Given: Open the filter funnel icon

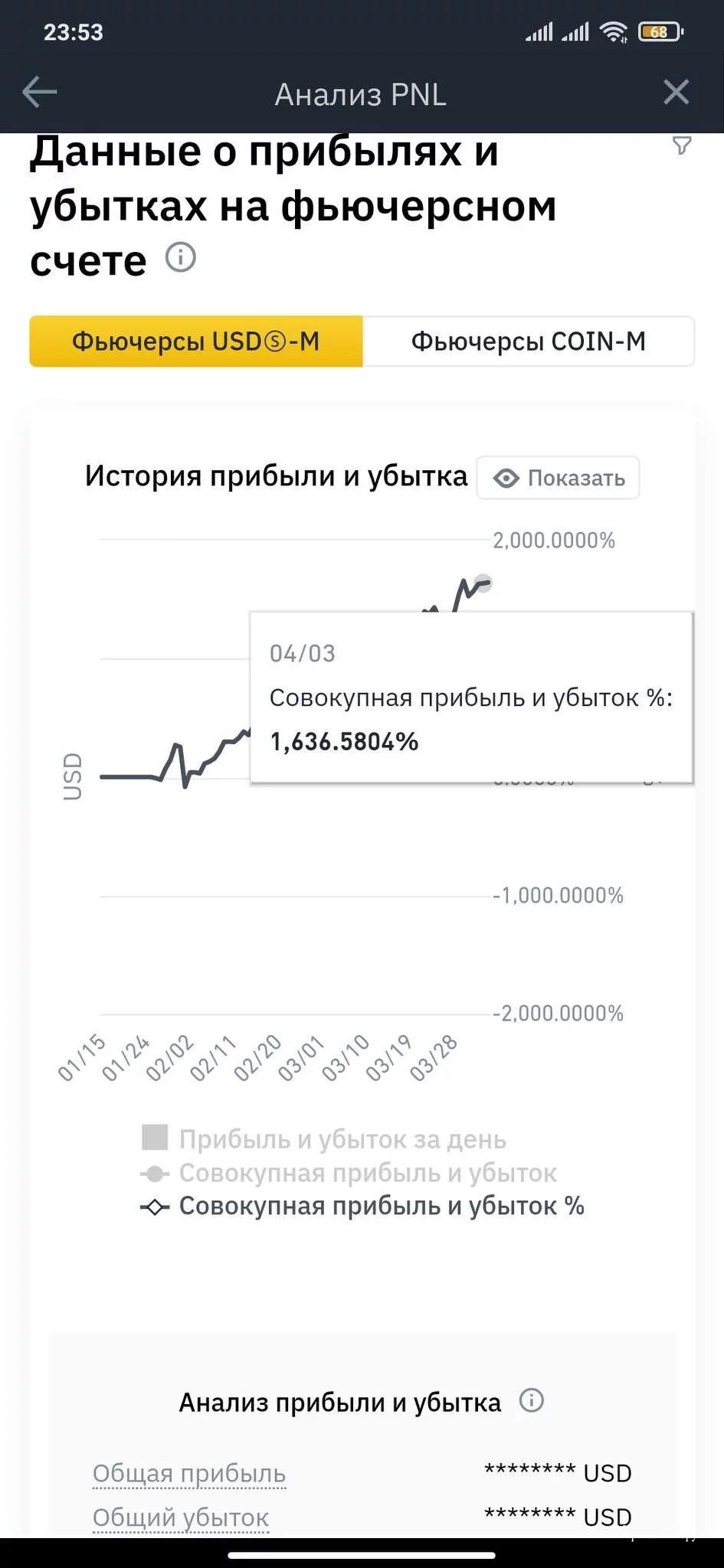Looking at the screenshot, I should (681, 145).
